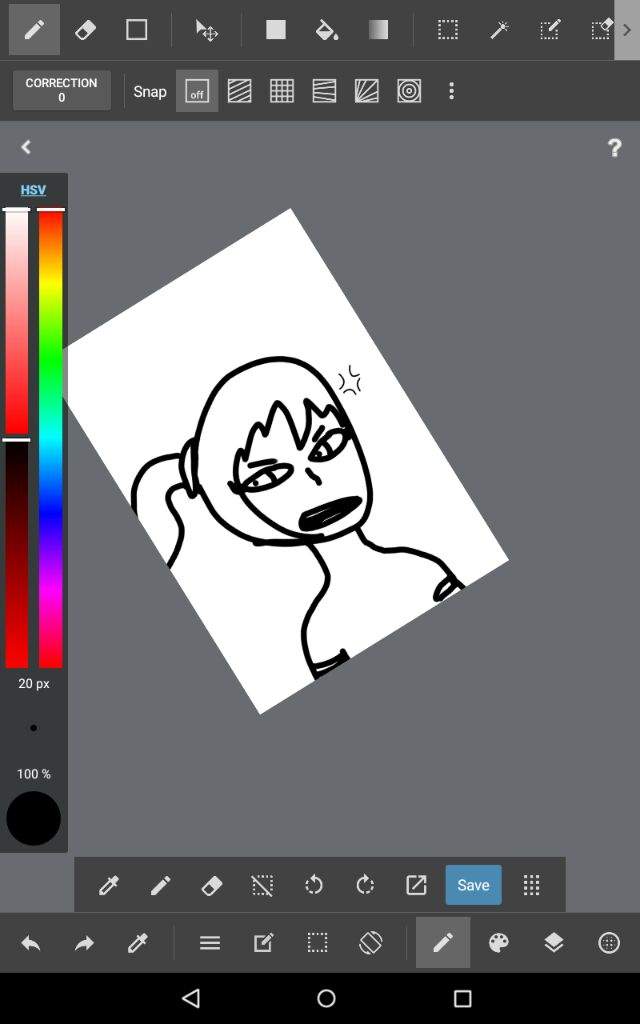640x1024 pixels.
Task: Enable radial circle snap guide
Action: 408,91
